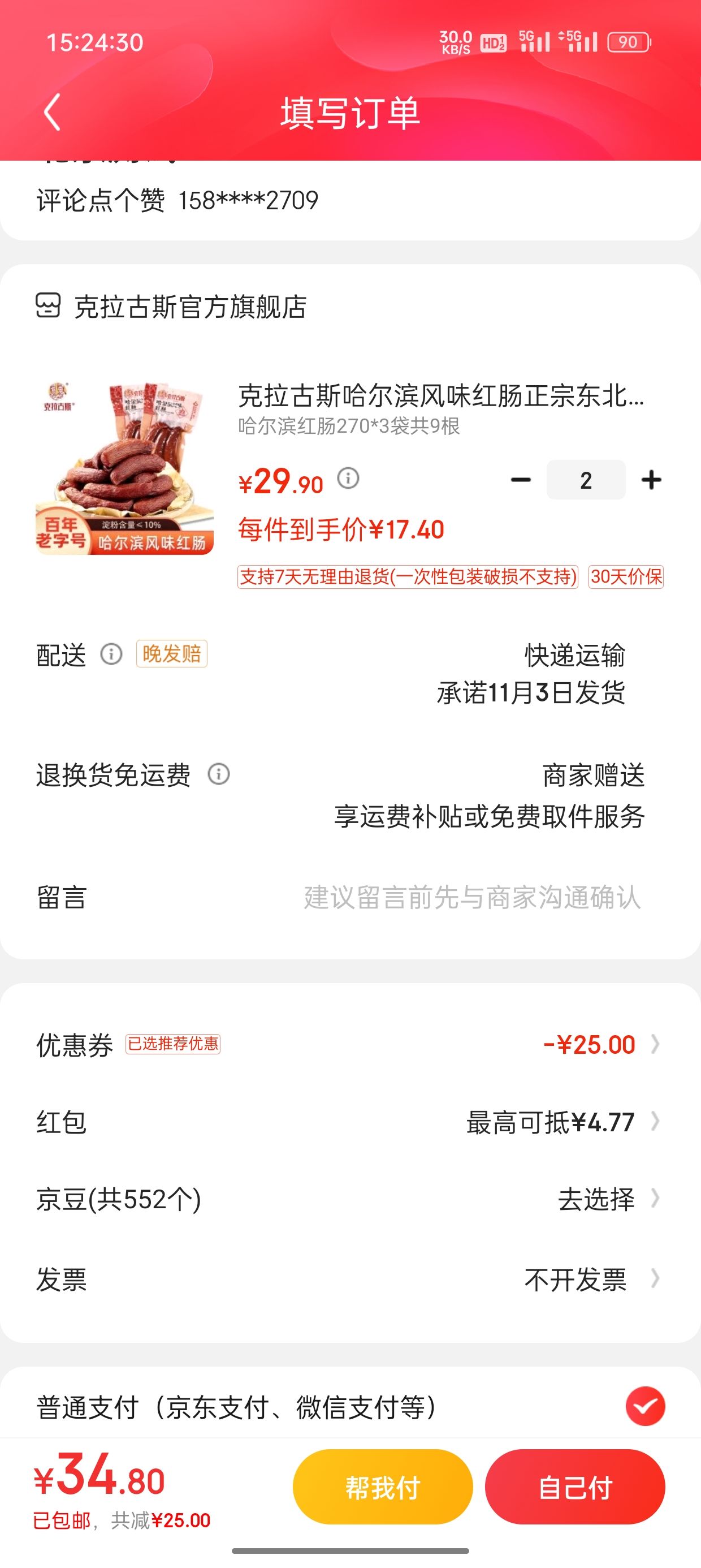View the 配送 info icon
The image size is (701, 1568).
pyautogui.click(x=111, y=654)
